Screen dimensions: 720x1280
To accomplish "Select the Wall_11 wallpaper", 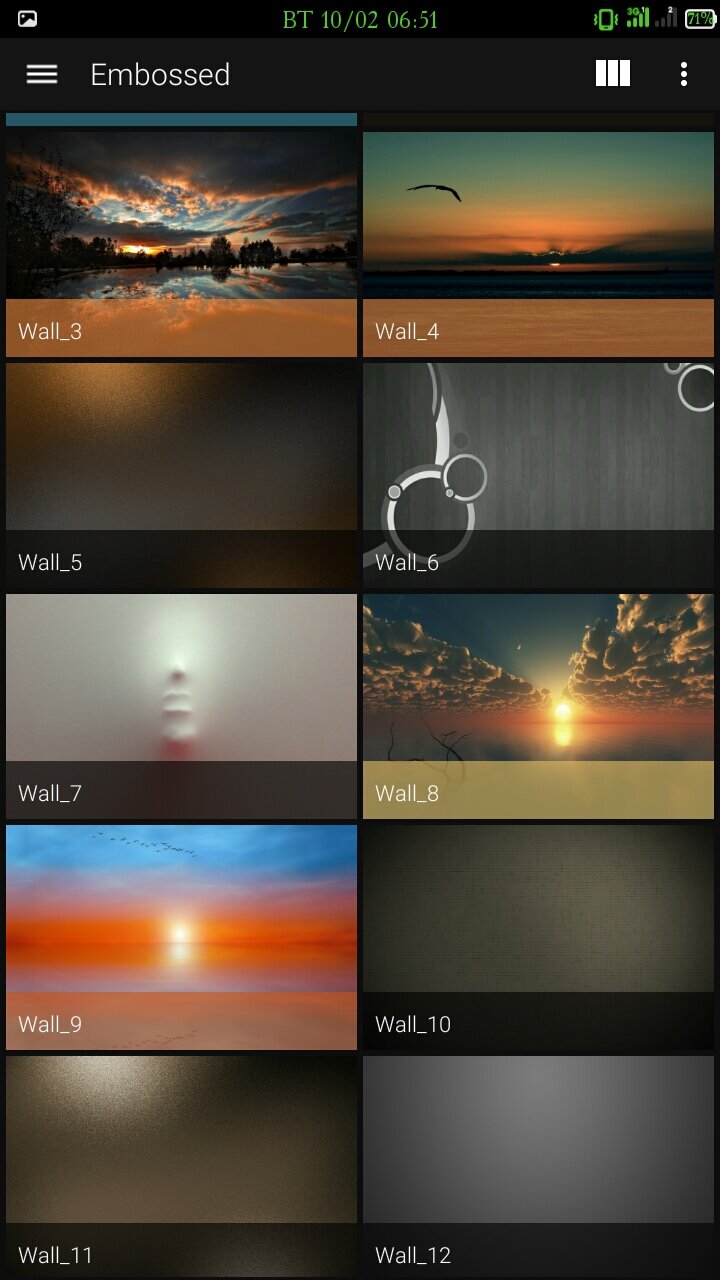I will coord(181,1165).
